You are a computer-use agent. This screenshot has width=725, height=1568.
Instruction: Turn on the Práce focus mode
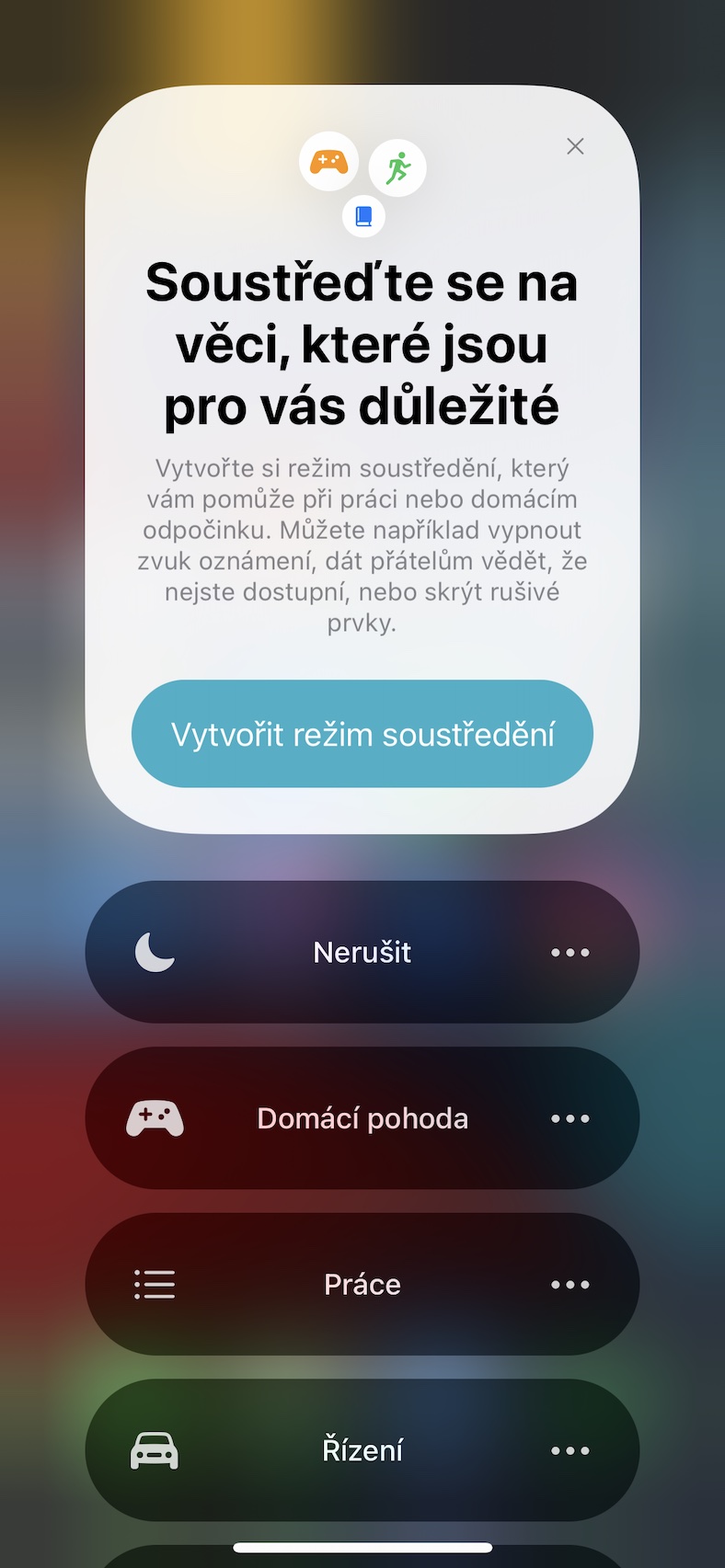pyautogui.click(x=362, y=1284)
